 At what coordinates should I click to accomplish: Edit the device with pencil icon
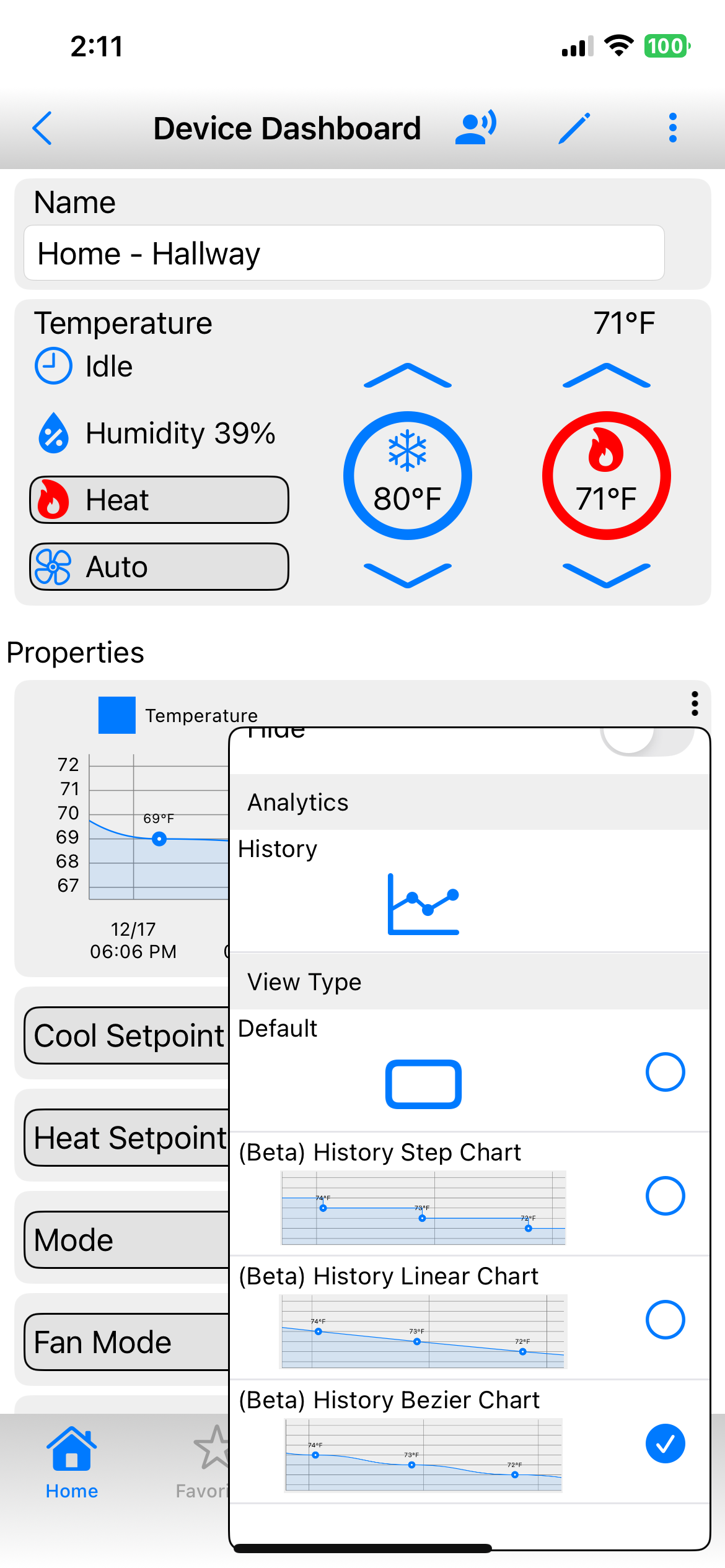point(574,128)
